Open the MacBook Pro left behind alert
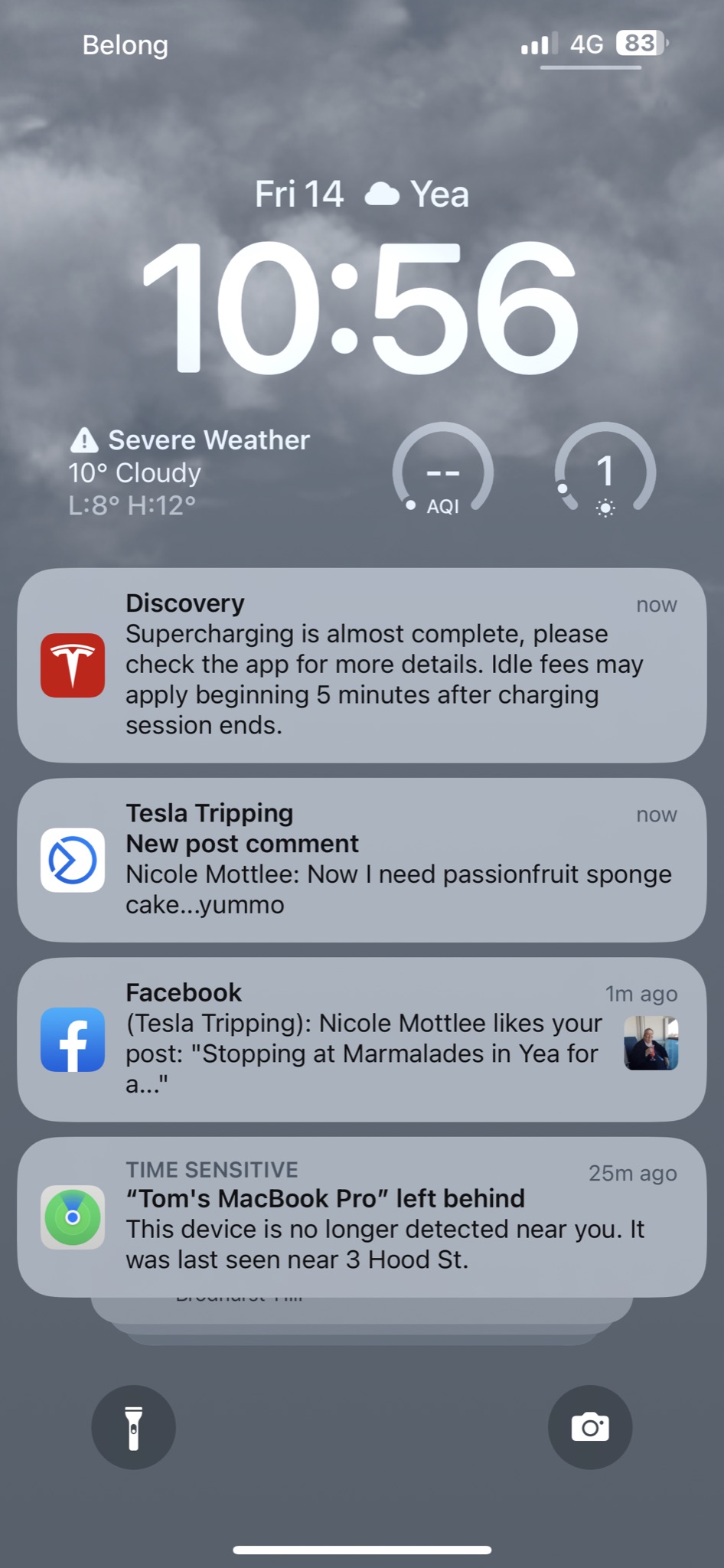The width and height of the screenshot is (724, 1568). [362, 1217]
